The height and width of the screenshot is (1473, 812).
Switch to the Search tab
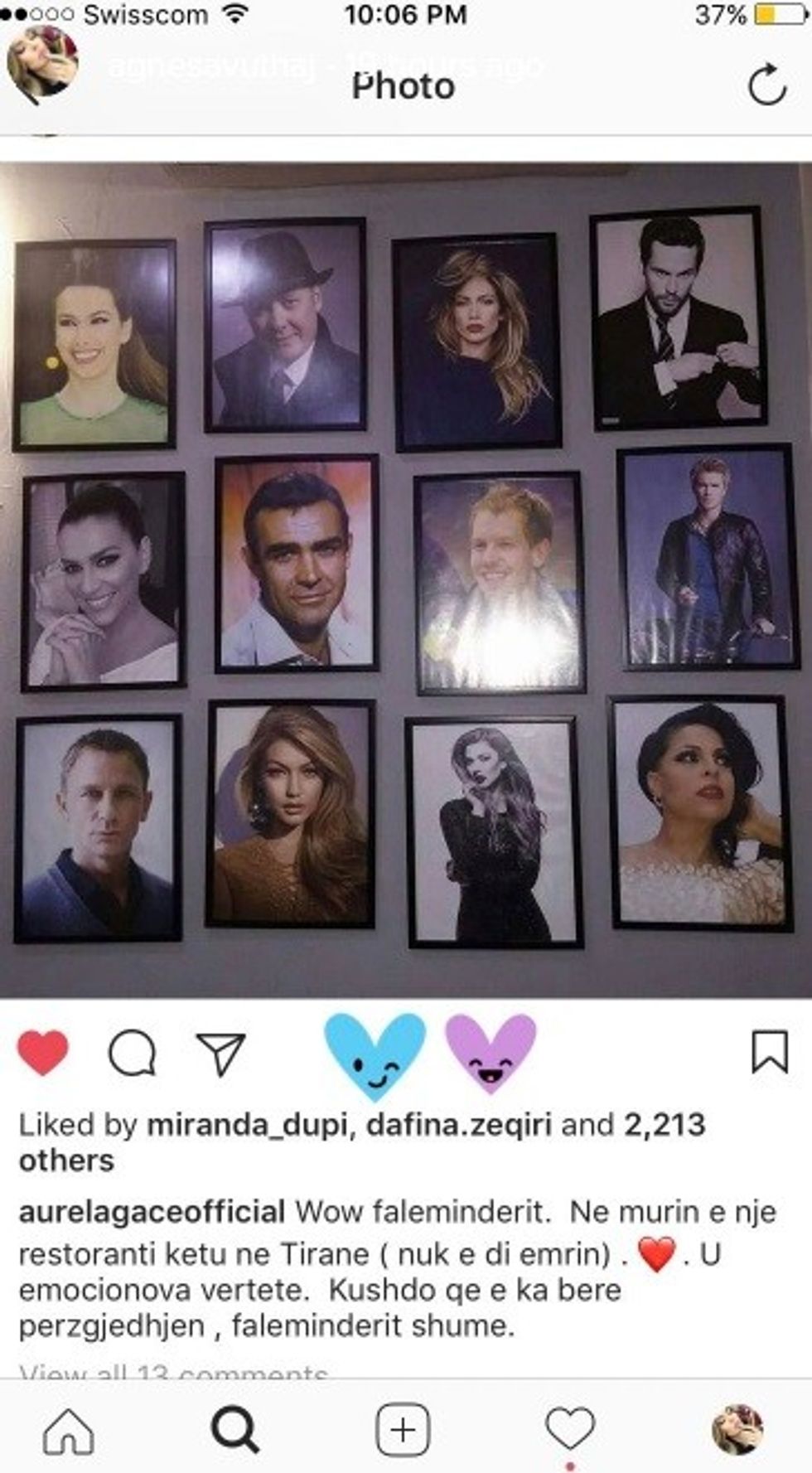tap(235, 1429)
